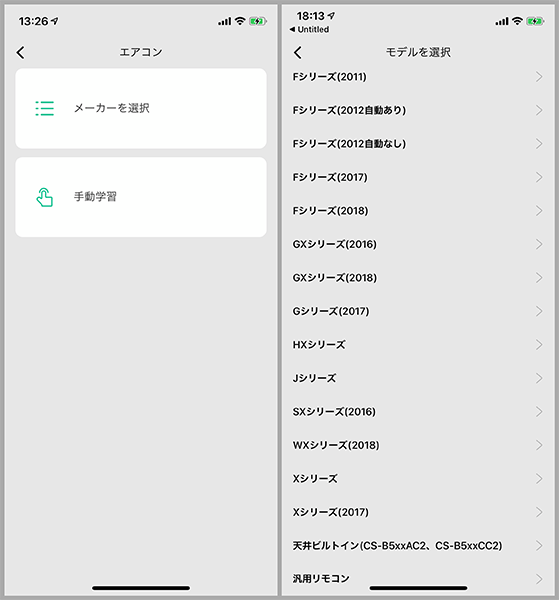Choose WXシリーズ(2018)
Viewport: 559px width, 600px height.
click(x=418, y=445)
